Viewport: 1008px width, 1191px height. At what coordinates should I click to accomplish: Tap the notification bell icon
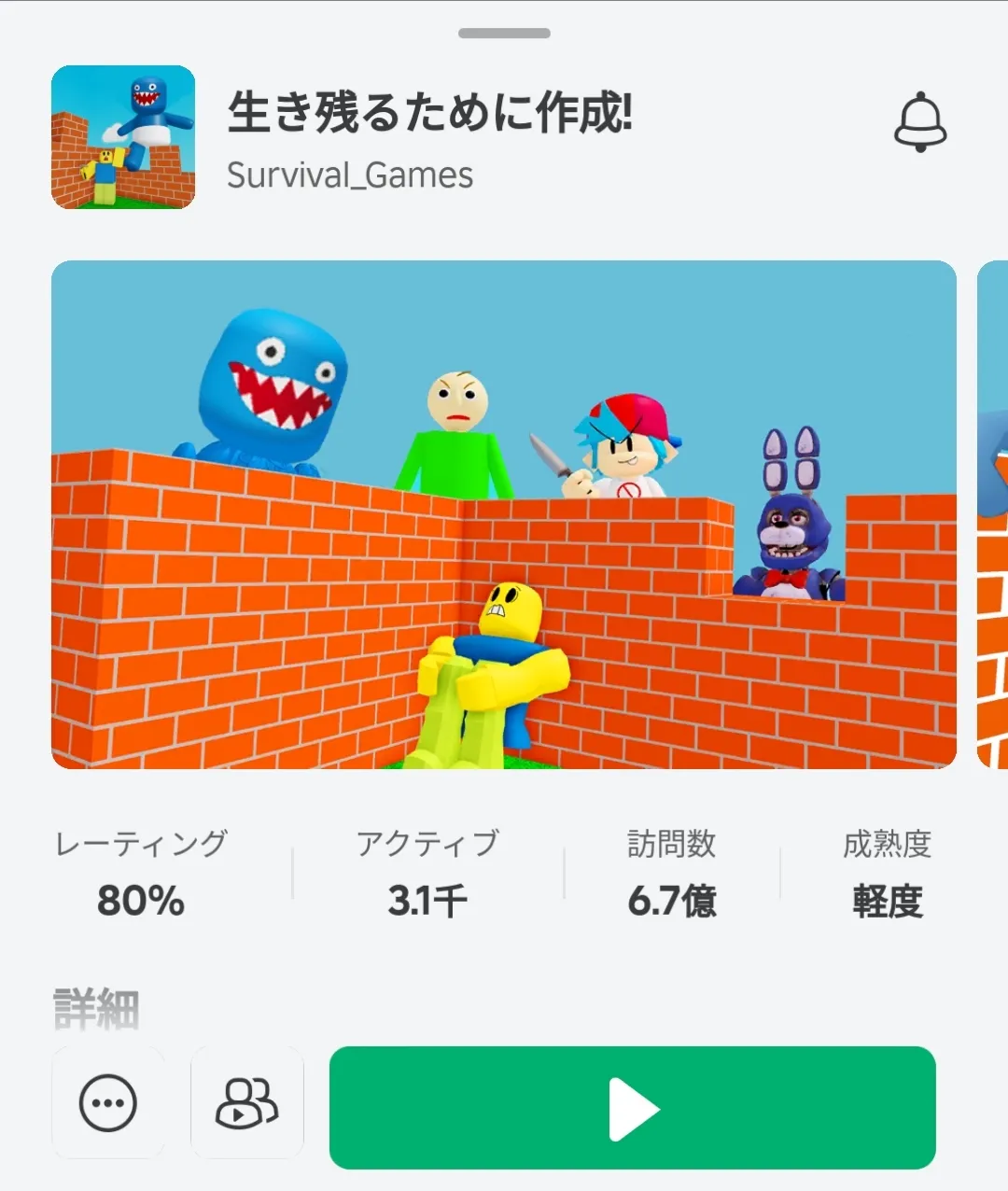[920, 122]
